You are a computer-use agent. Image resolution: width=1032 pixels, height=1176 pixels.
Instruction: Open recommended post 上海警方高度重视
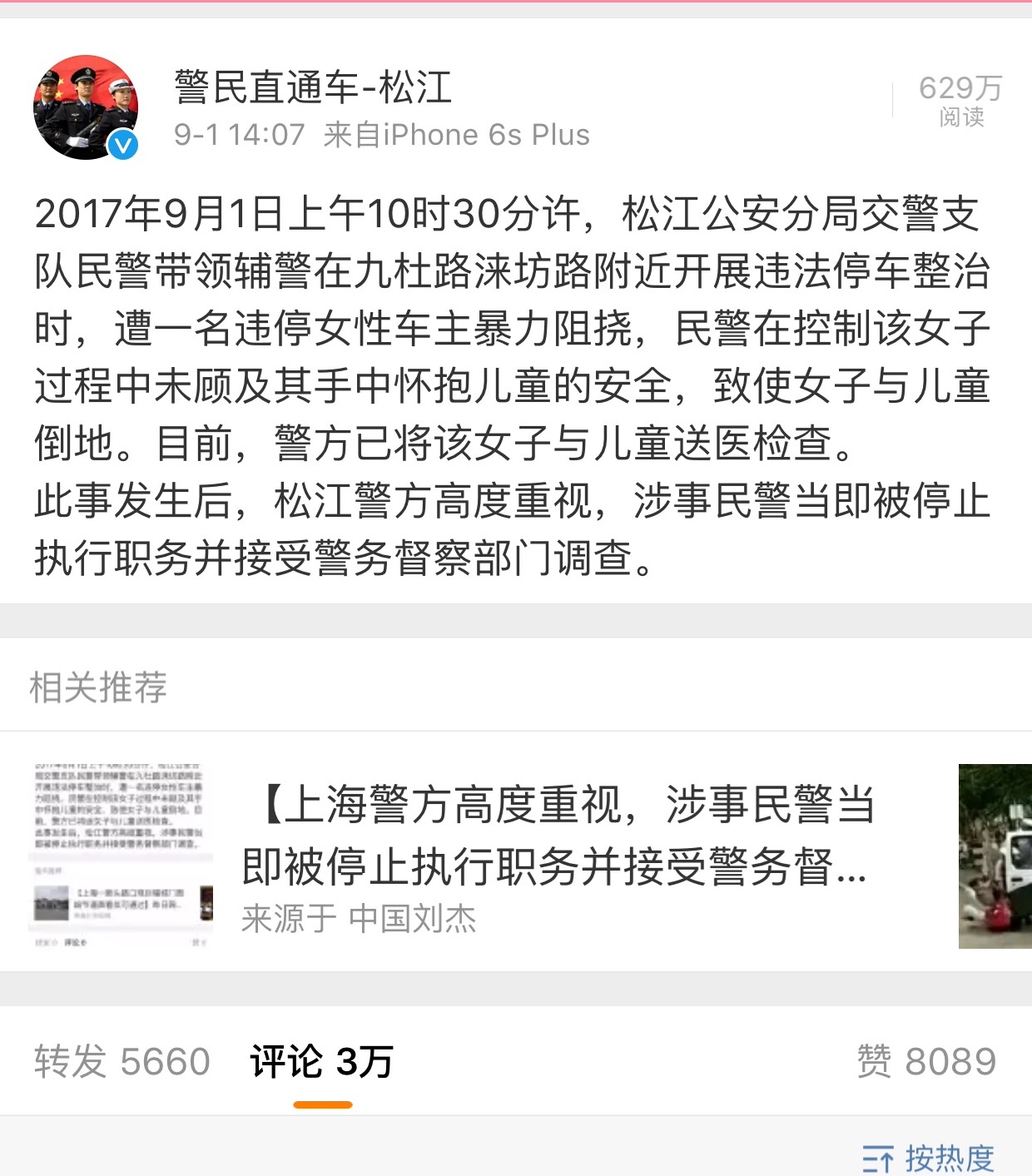(556, 836)
